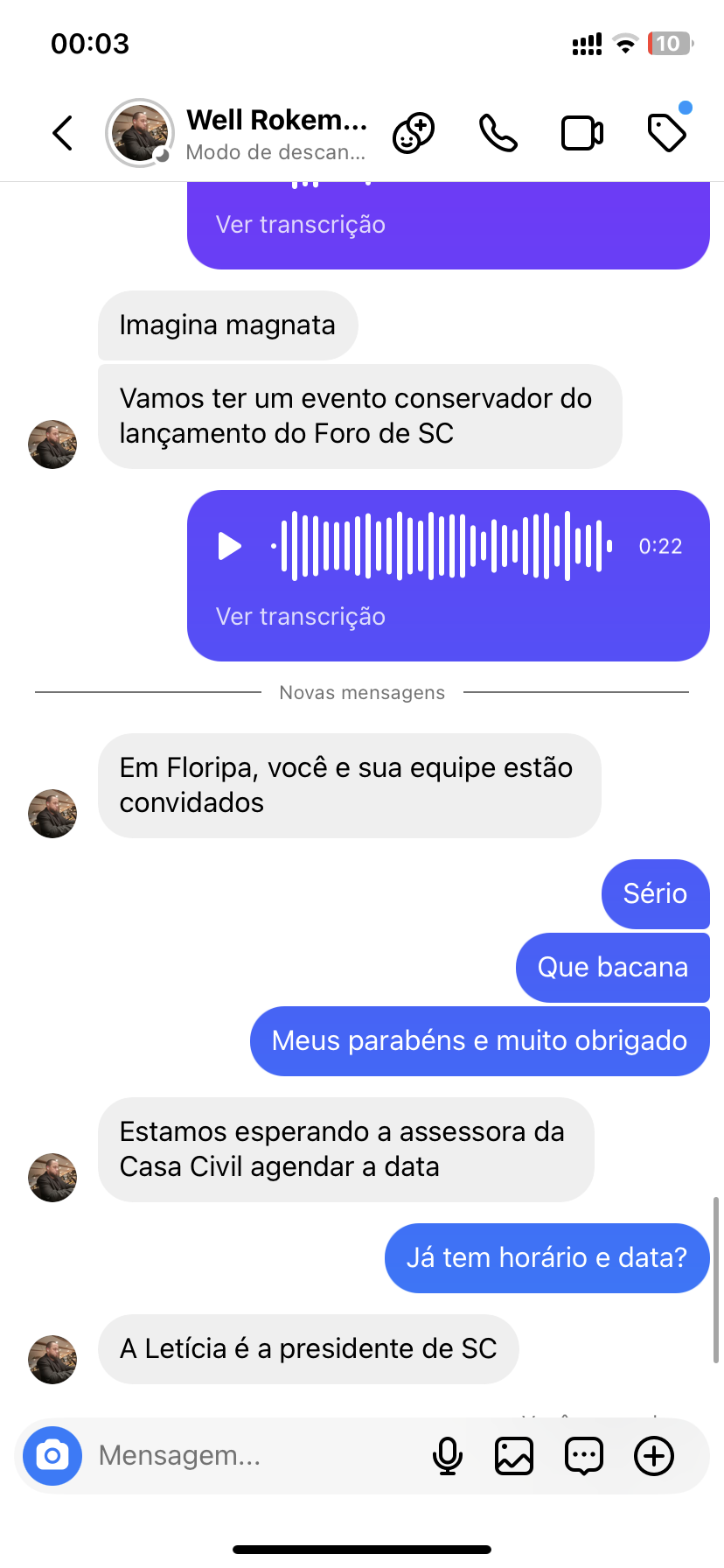724x1568 pixels.
Task: Play the 0:22 voice message
Action: tap(229, 546)
